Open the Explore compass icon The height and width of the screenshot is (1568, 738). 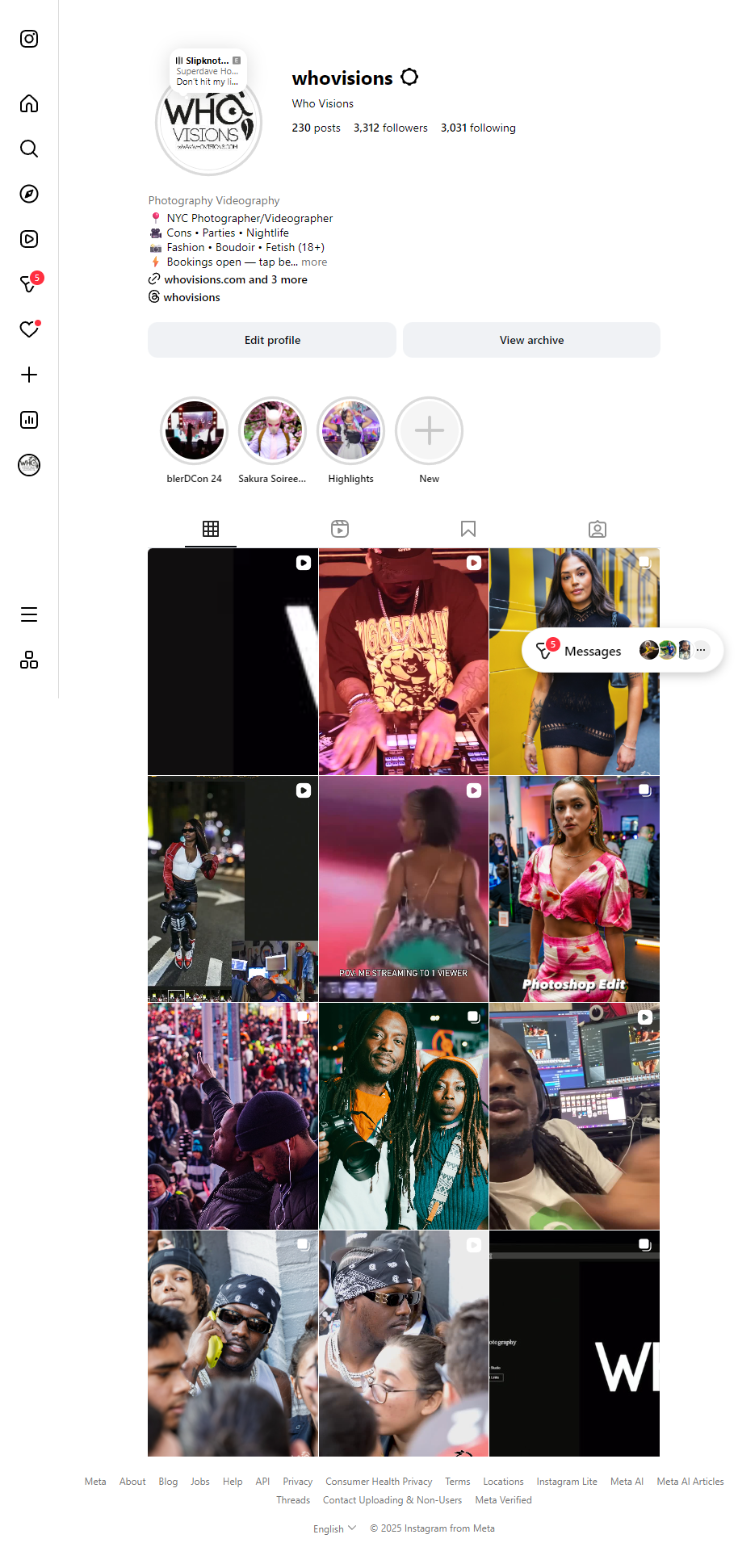29,194
